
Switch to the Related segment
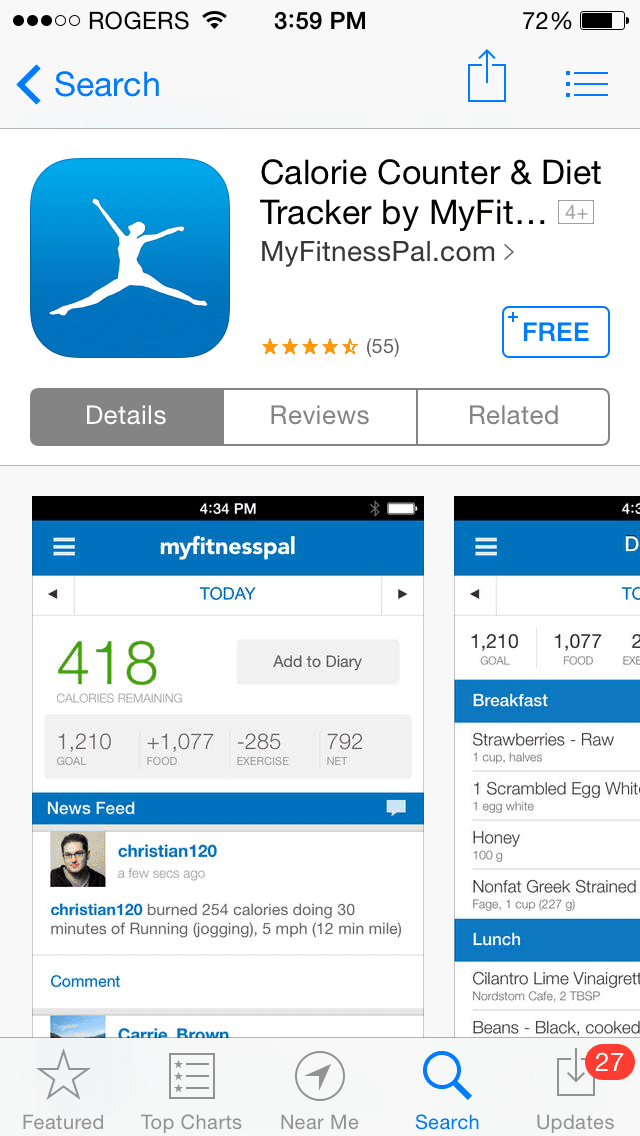513,417
